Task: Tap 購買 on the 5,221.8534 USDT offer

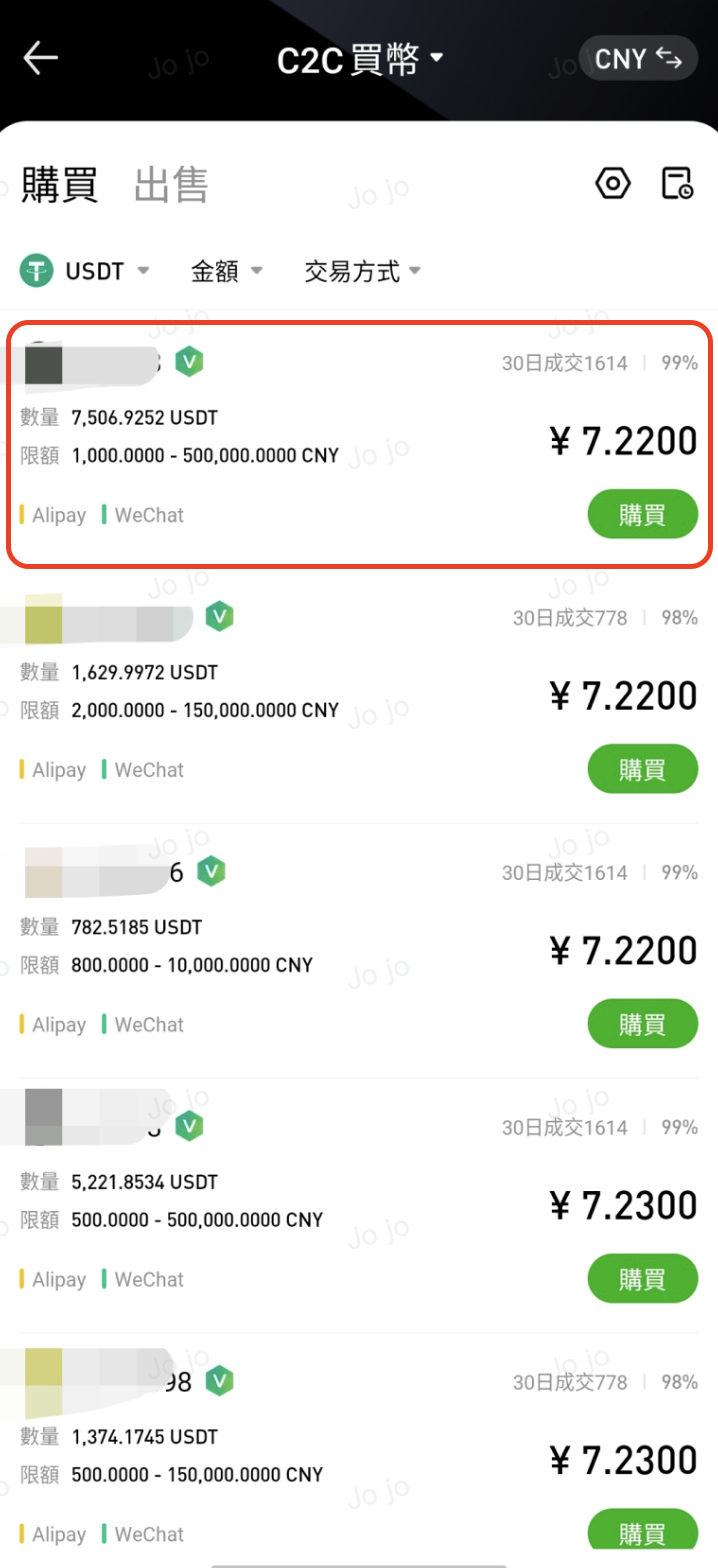Action: click(641, 1279)
